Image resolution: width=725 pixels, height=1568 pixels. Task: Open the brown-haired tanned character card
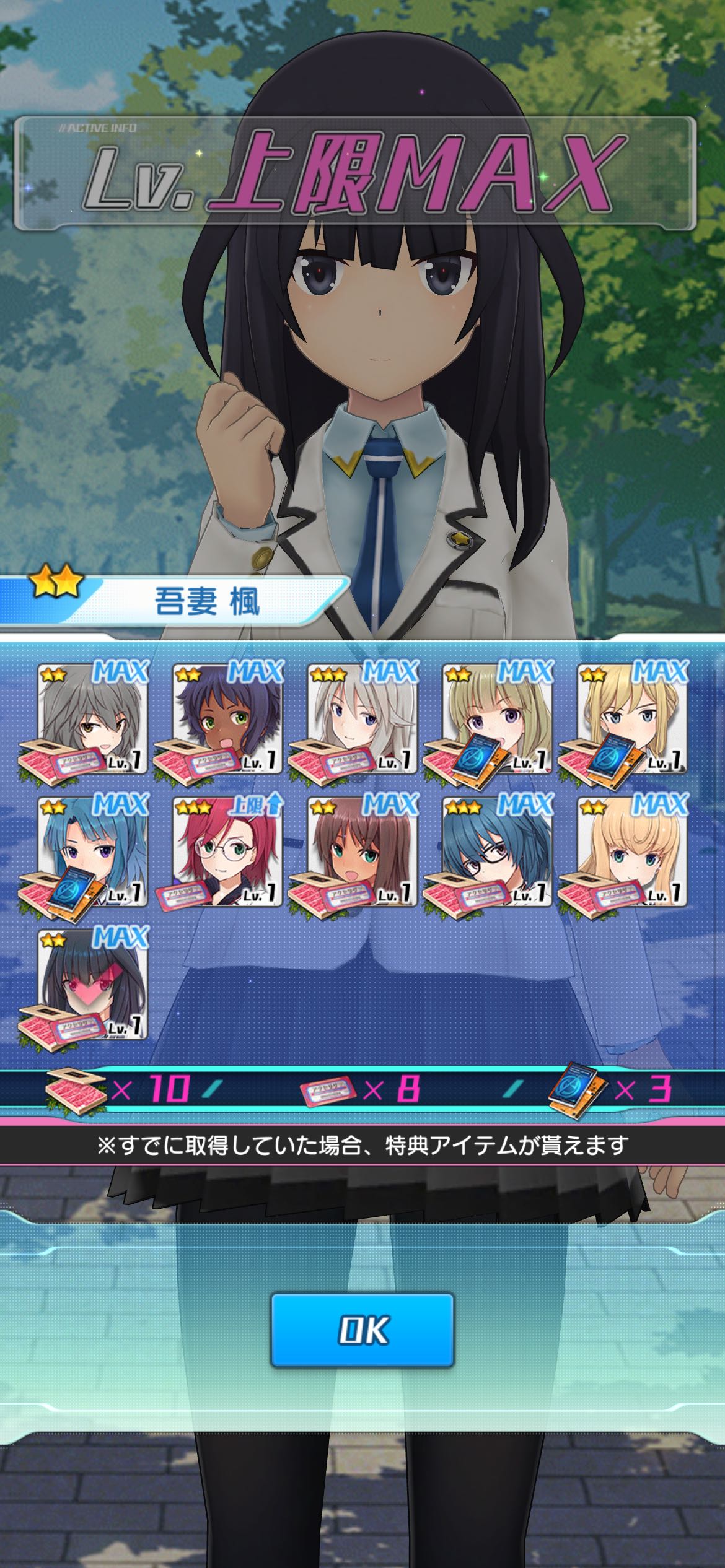362,851
